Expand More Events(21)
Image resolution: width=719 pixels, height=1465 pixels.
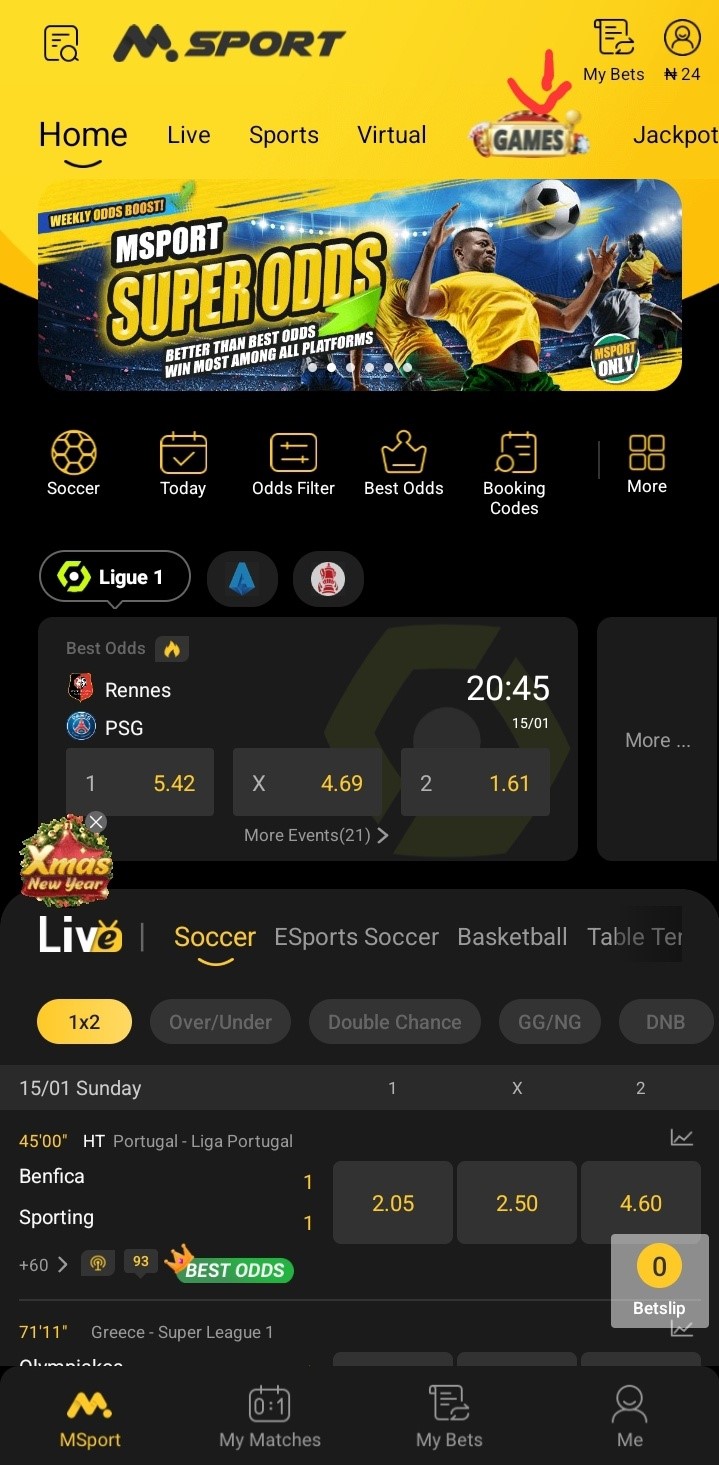coord(316,835)
